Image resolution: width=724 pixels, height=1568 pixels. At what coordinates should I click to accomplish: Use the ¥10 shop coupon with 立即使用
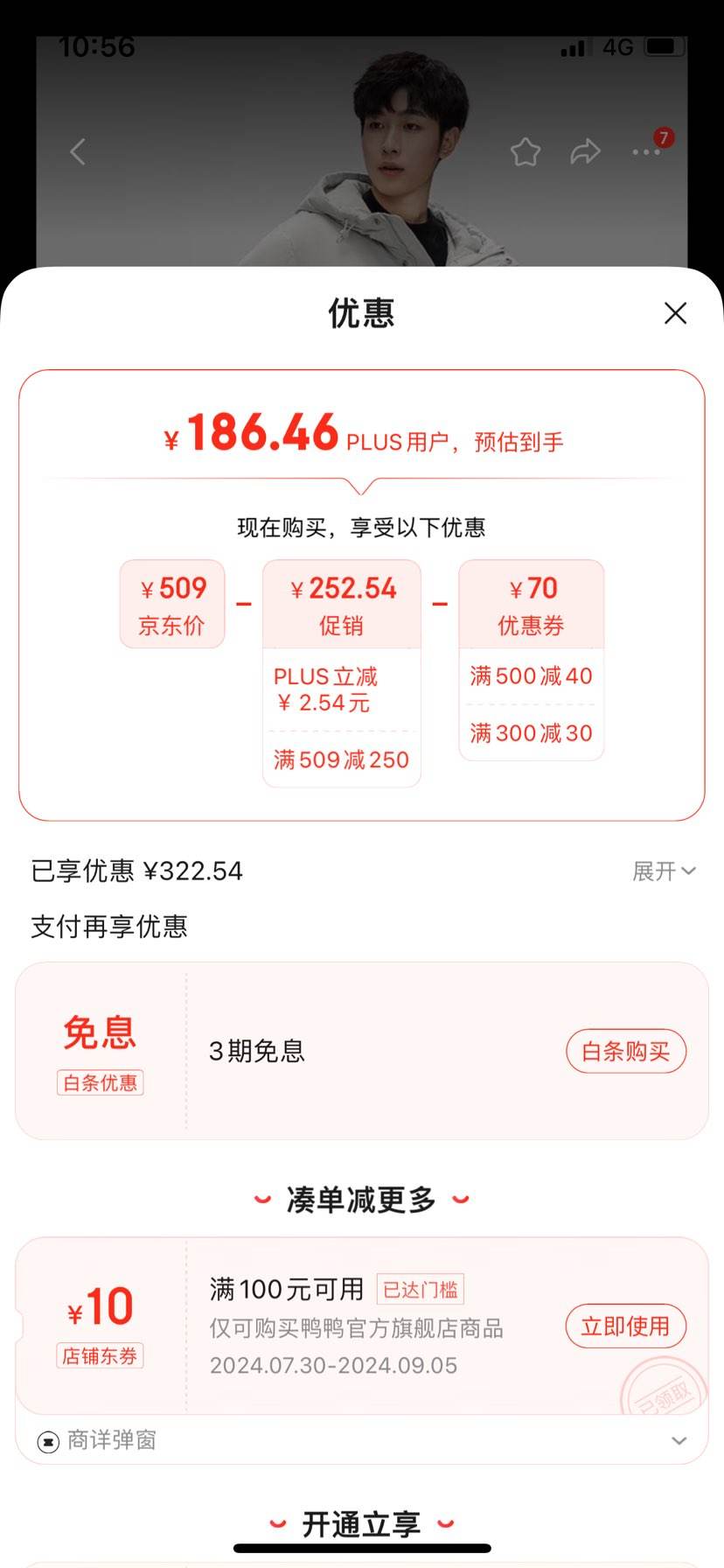tap(625, 1326)
